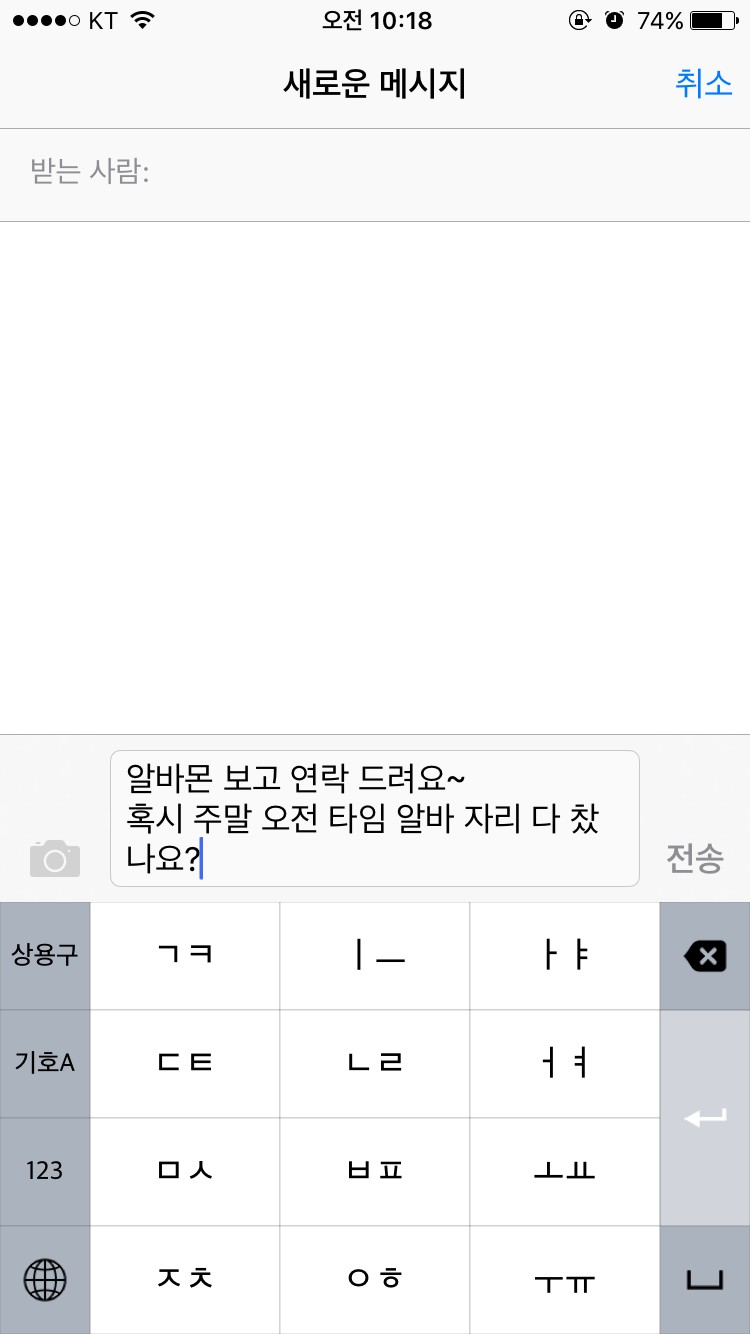
Task: Tap the ㅜㅠ vowel key
Action: click(564, 1279)
